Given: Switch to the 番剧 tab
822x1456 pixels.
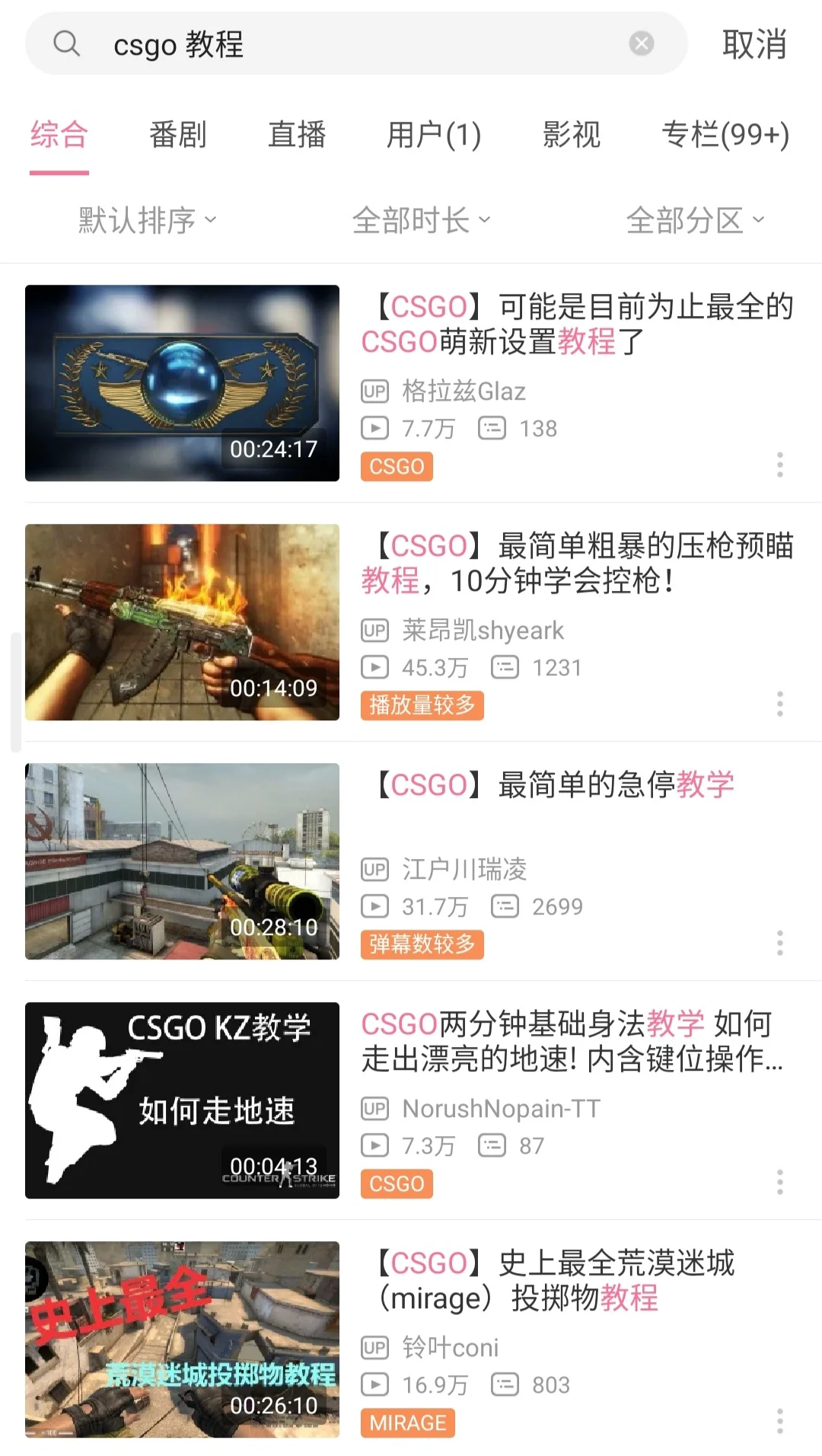Looking at the screenshot, I should (177, 135).
